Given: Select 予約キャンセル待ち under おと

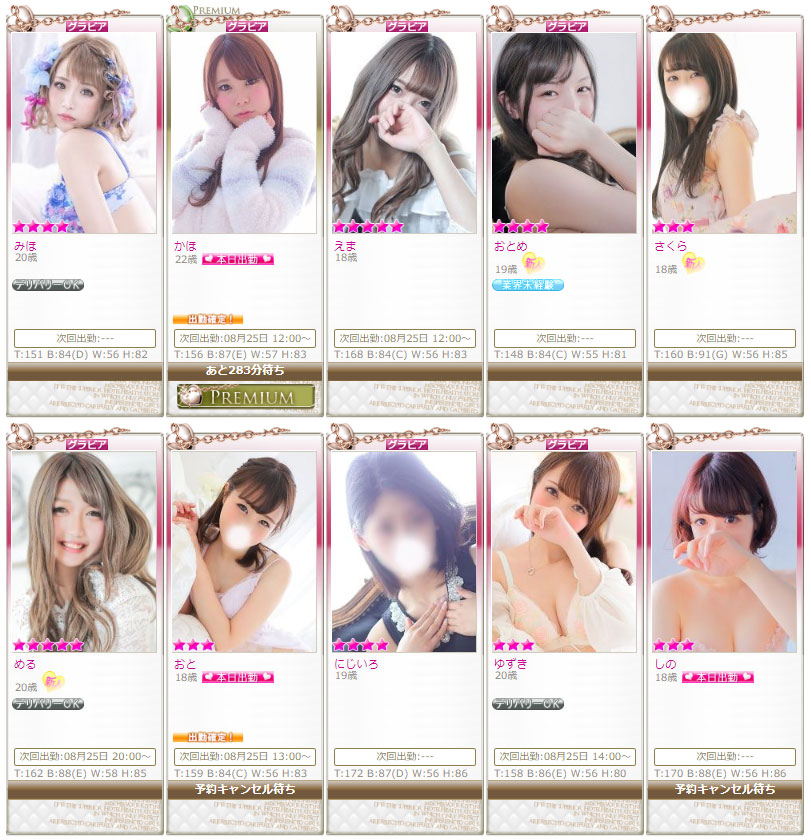Looking at the screenshot, I should [245, 790].
